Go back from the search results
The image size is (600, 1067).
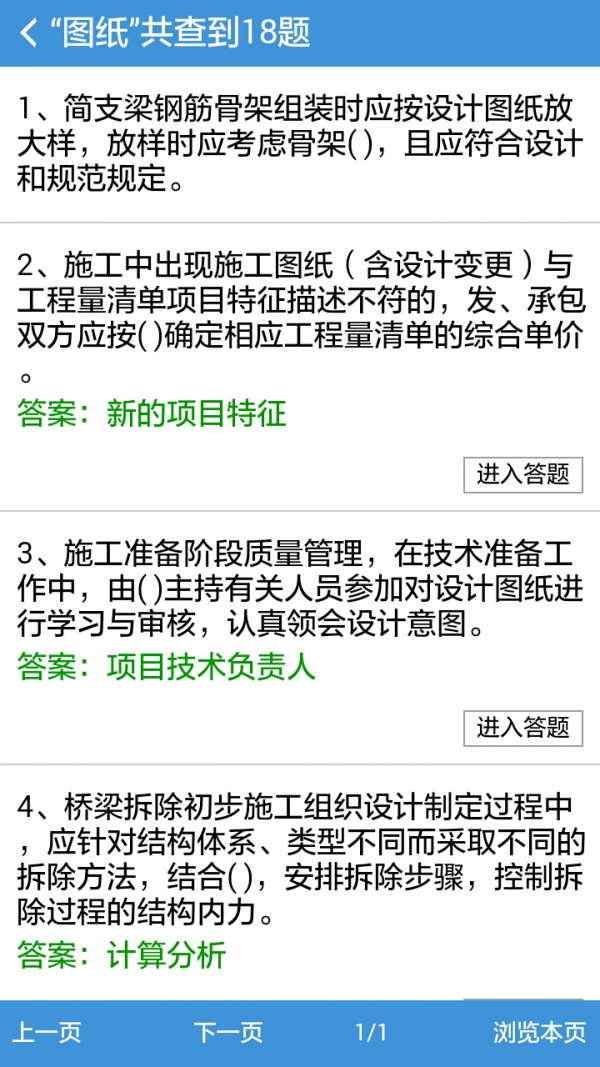(29, 33)
